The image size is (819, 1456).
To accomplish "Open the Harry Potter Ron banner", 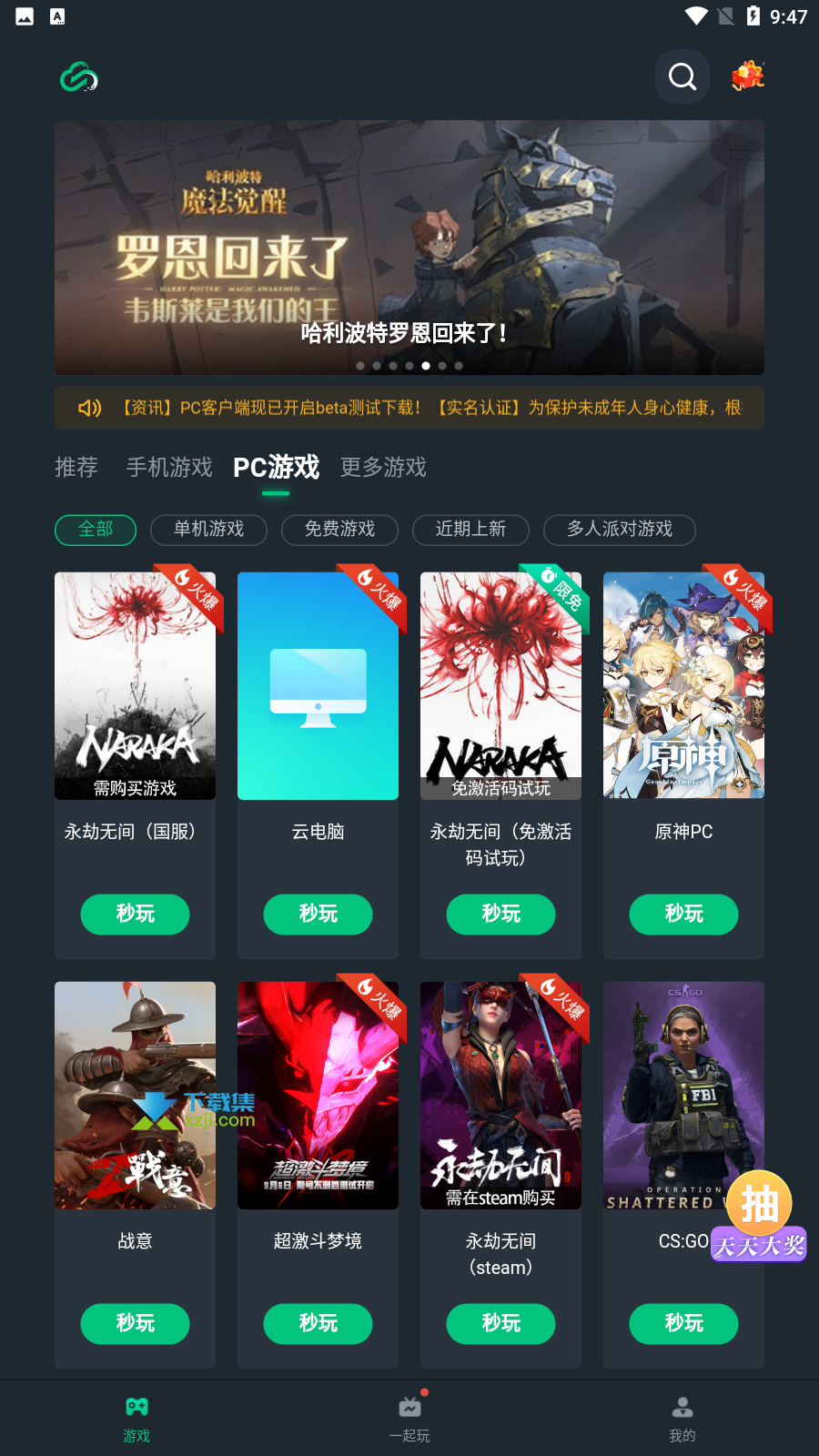I will click(409, 248).
